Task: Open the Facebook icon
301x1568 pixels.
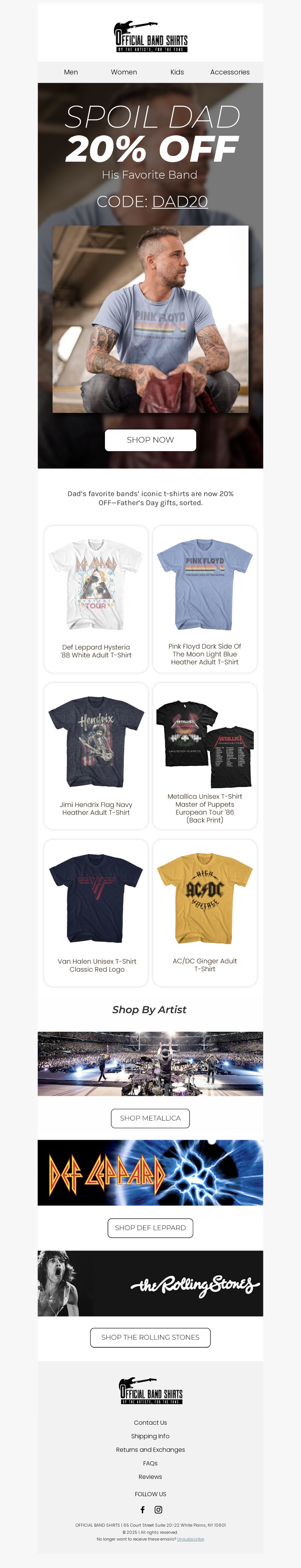Action: [143, 1510]
